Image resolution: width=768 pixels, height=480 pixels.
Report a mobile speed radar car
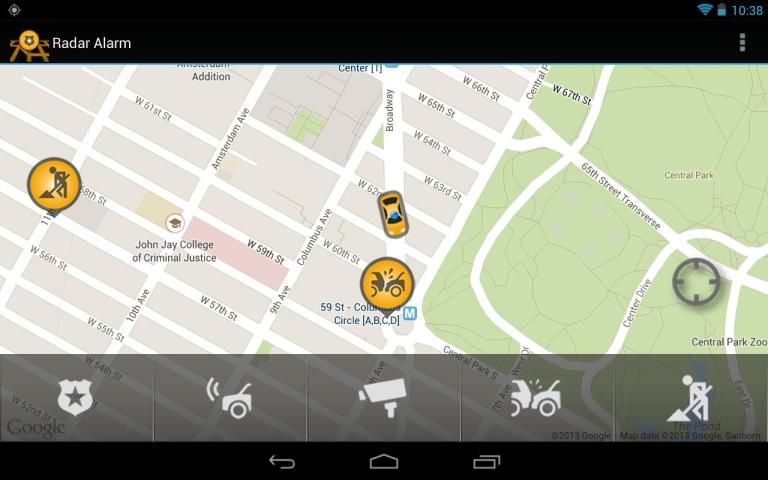pos(230,398)
